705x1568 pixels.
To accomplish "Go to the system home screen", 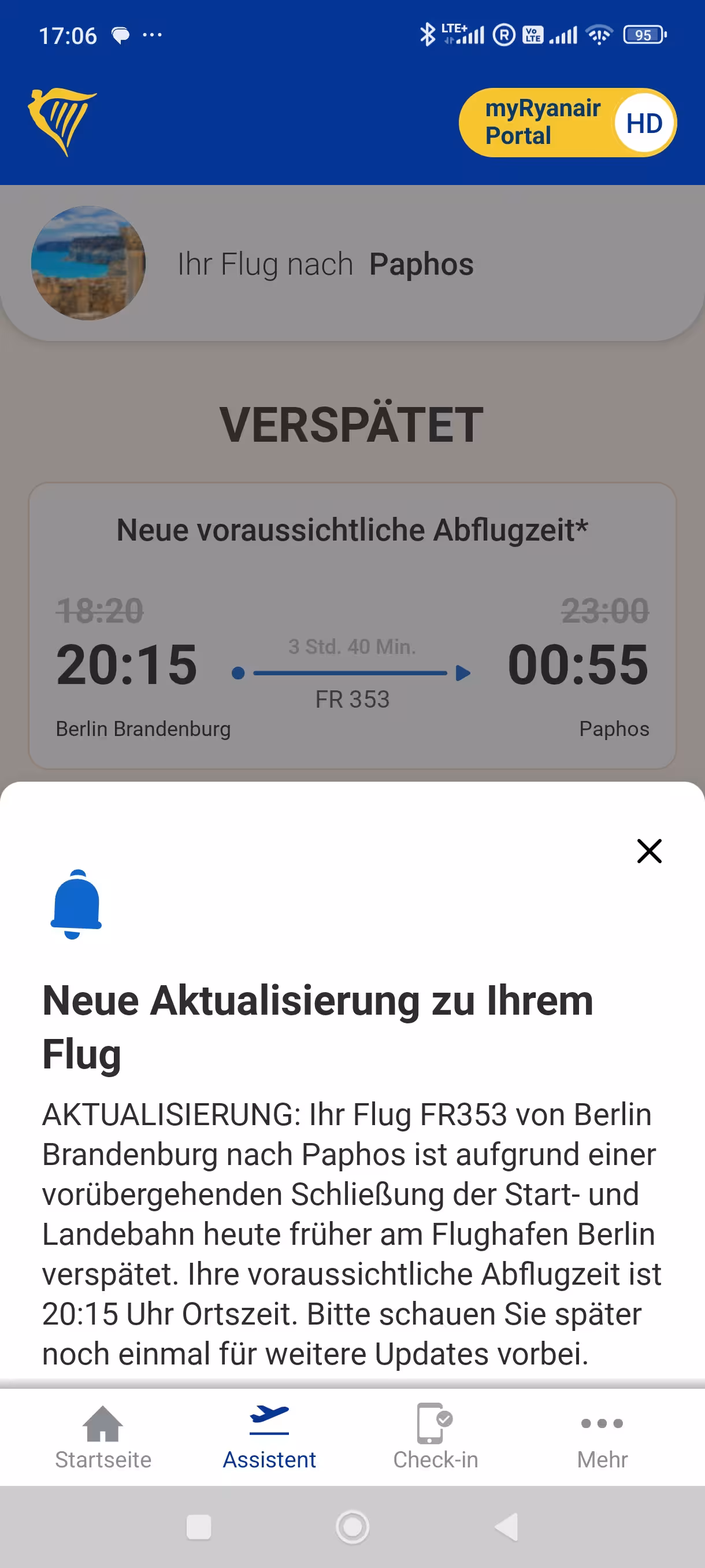I will pyautogui.click(x=352, y=1526).
